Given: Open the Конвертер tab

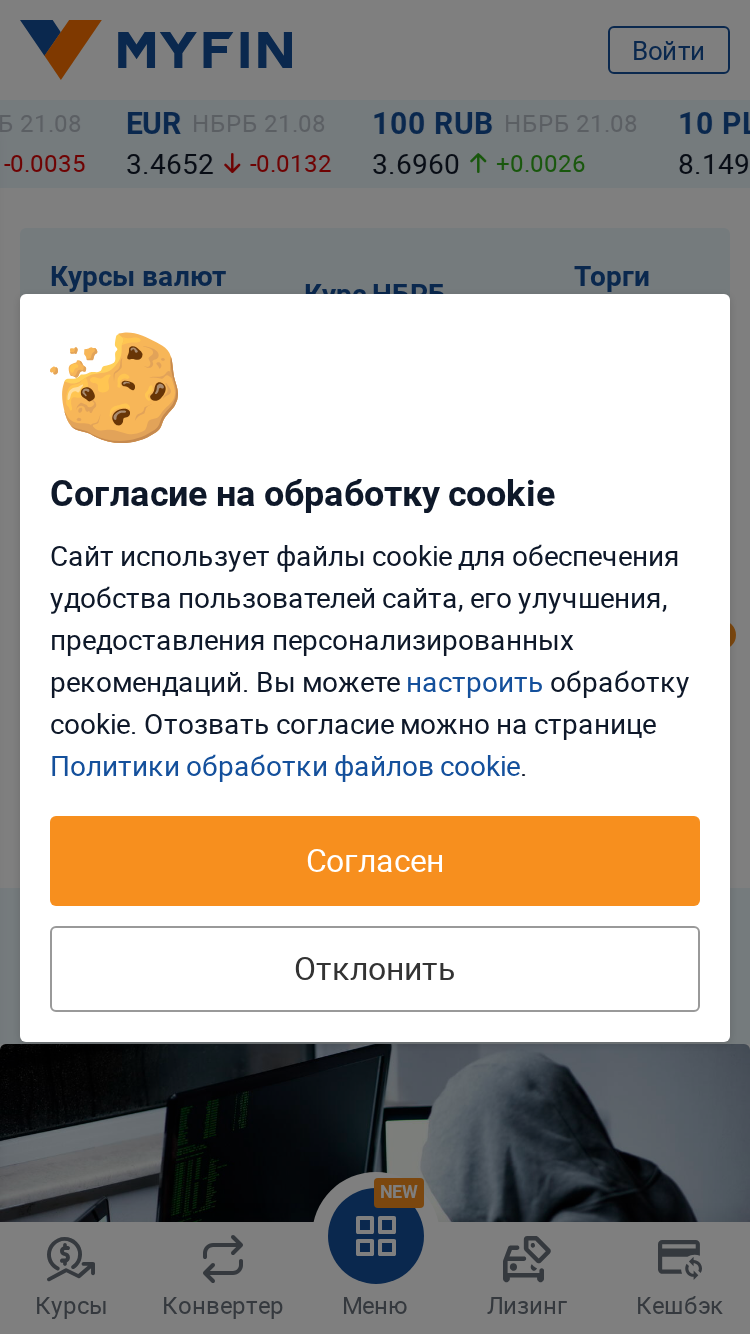Looking at the screenshot, I should pyautogui.click(x=223, y=1278).
